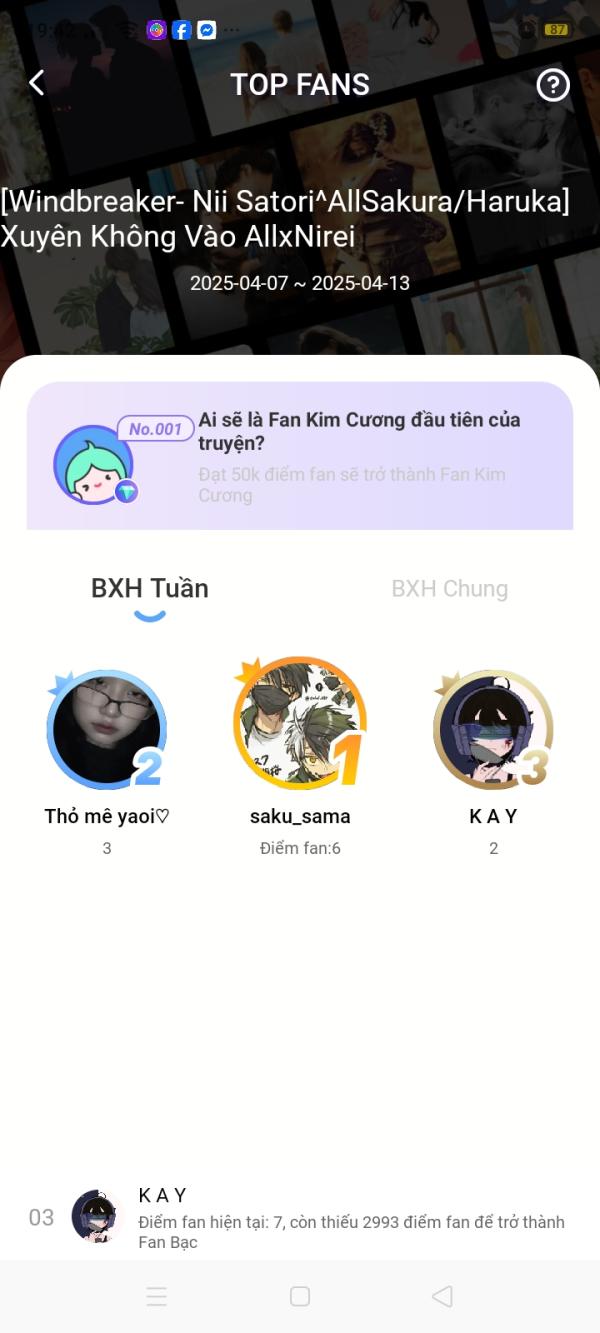This screenshot has width=600, height=1333.
Task: Go to the system home button
Action: [300, 1297]
